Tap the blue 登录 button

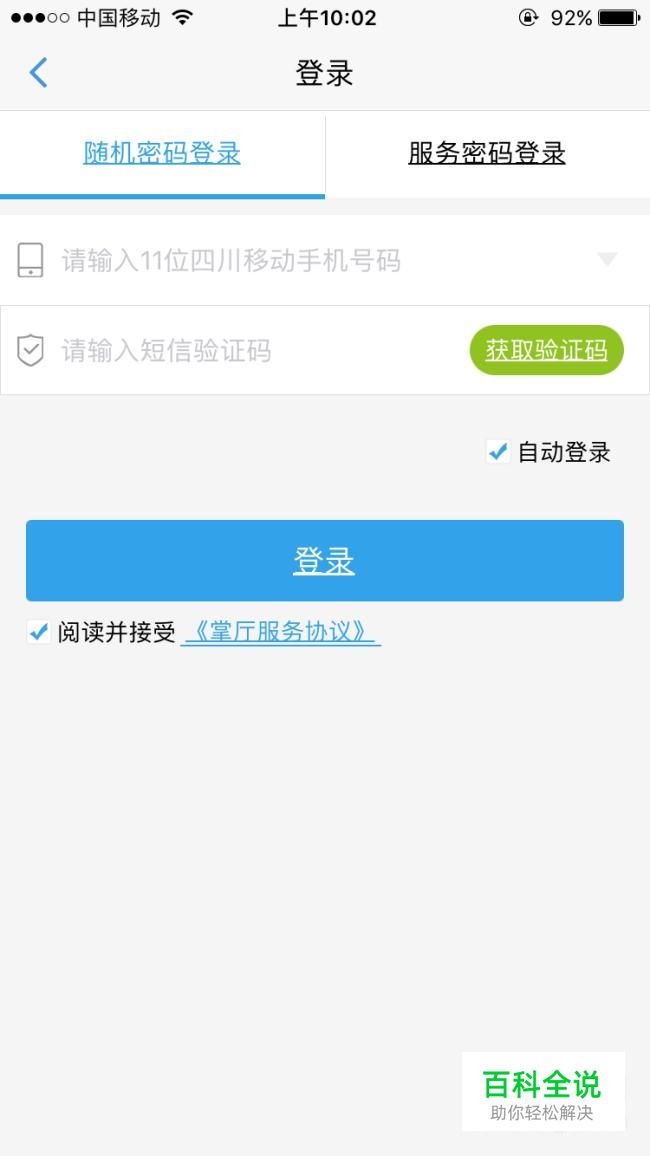pos(325,560)
